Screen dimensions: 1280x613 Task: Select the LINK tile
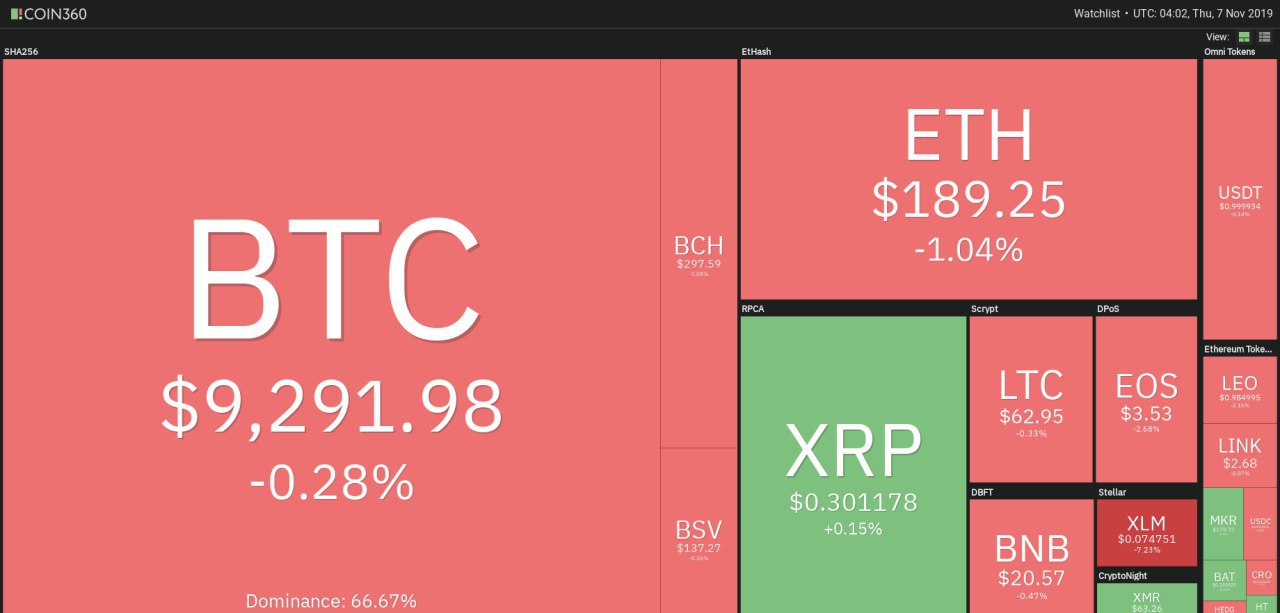point(1240,452)
